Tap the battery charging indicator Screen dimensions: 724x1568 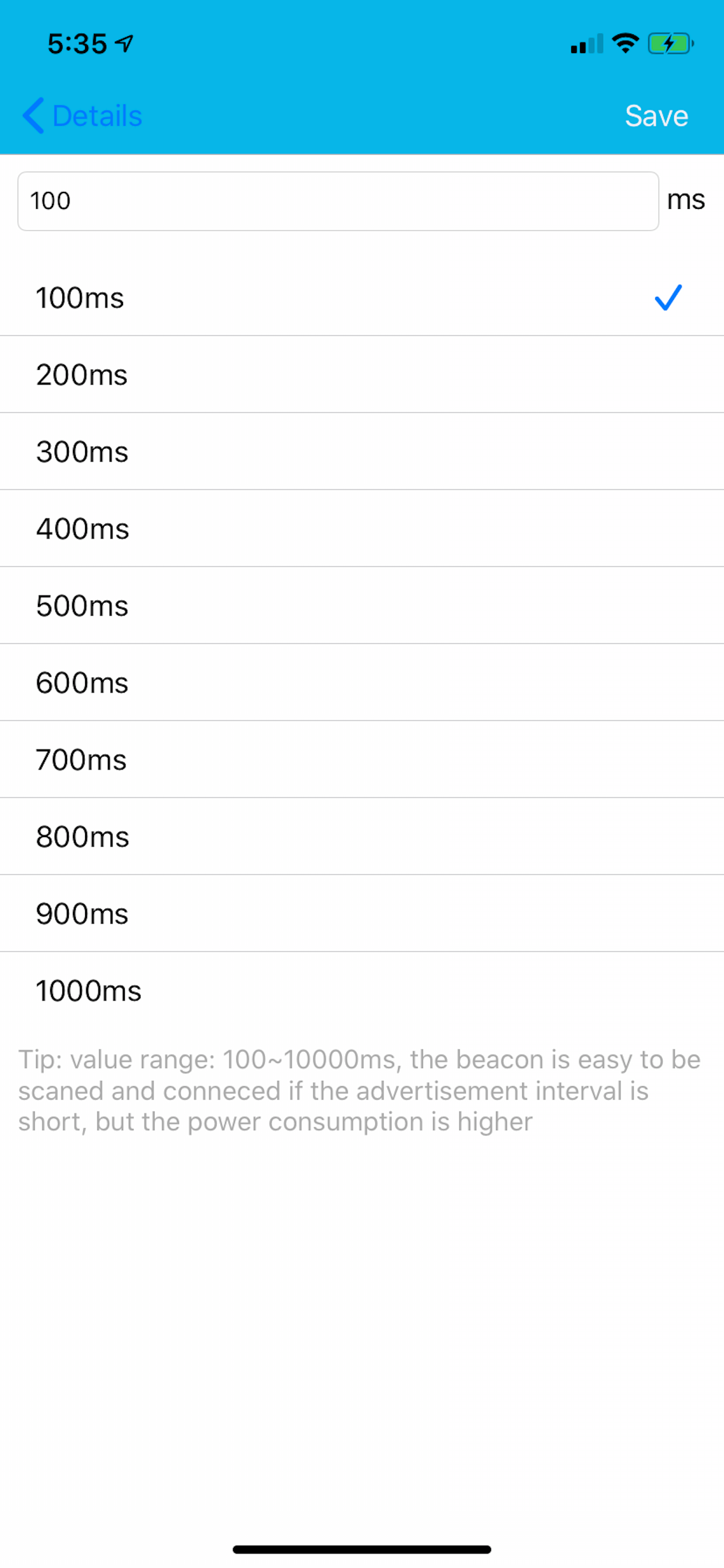click(670, 43)
